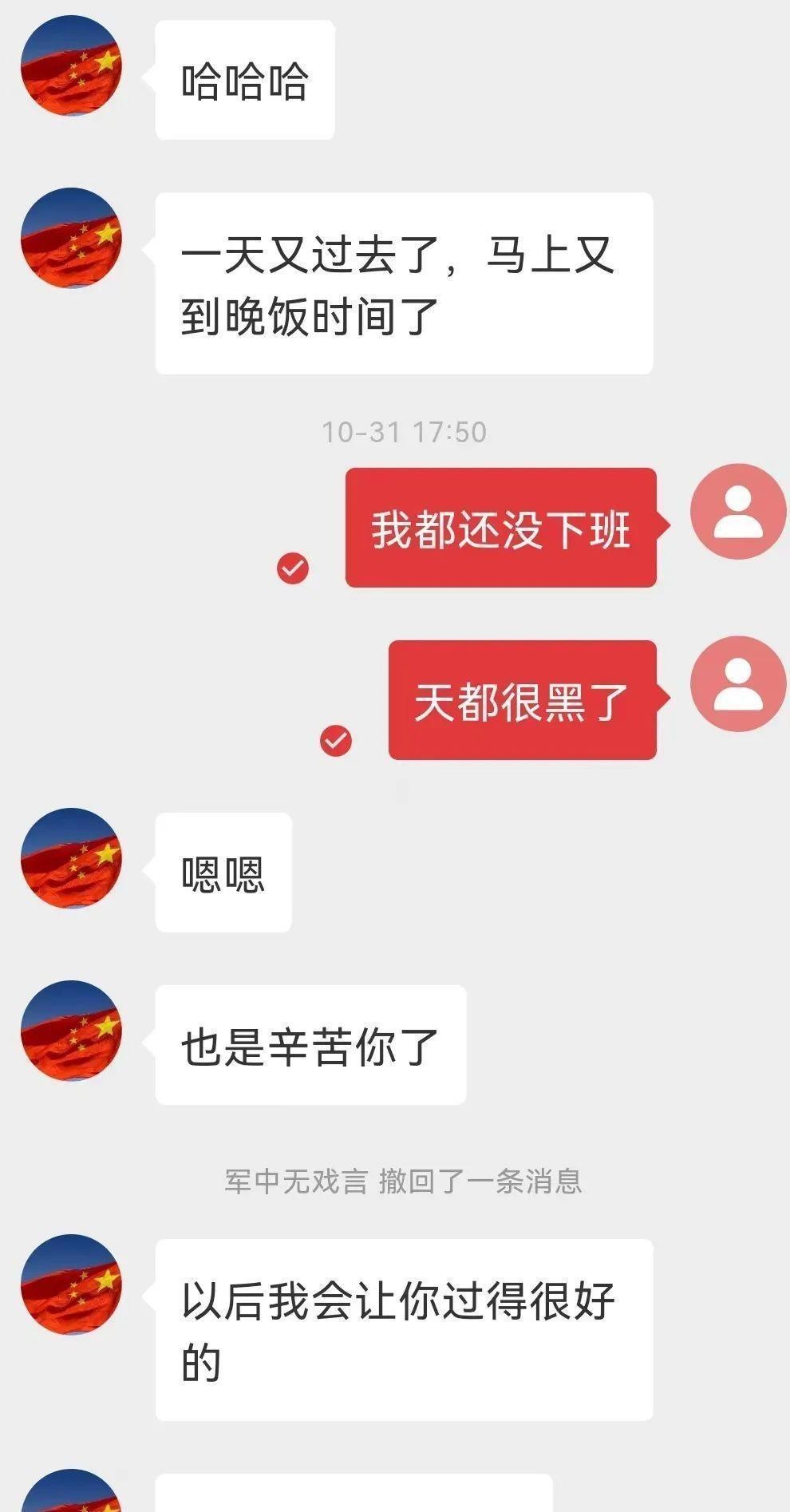Open the avatar beside 以后我会让你过得很好的

[71, 1285]
